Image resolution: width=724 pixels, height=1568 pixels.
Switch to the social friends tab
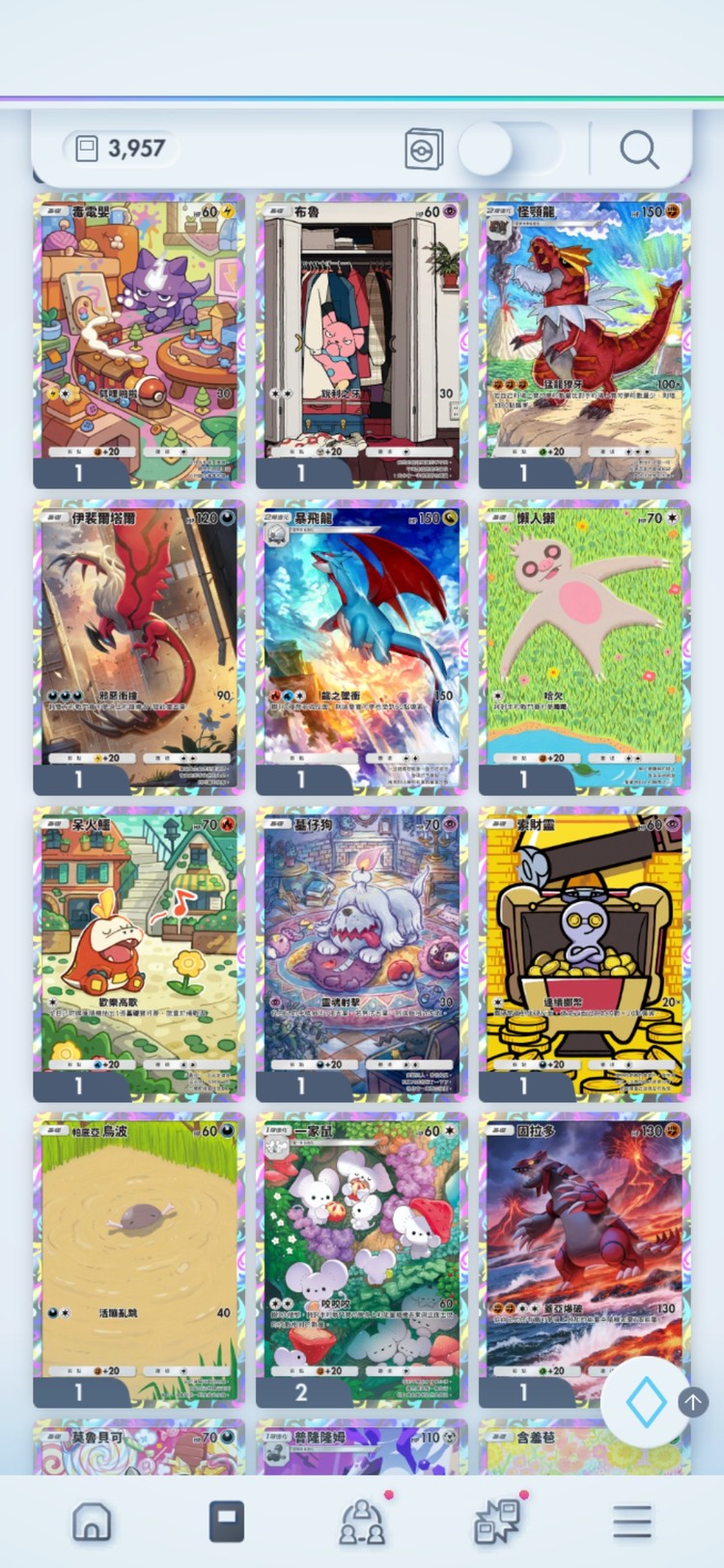(363, 1522)
